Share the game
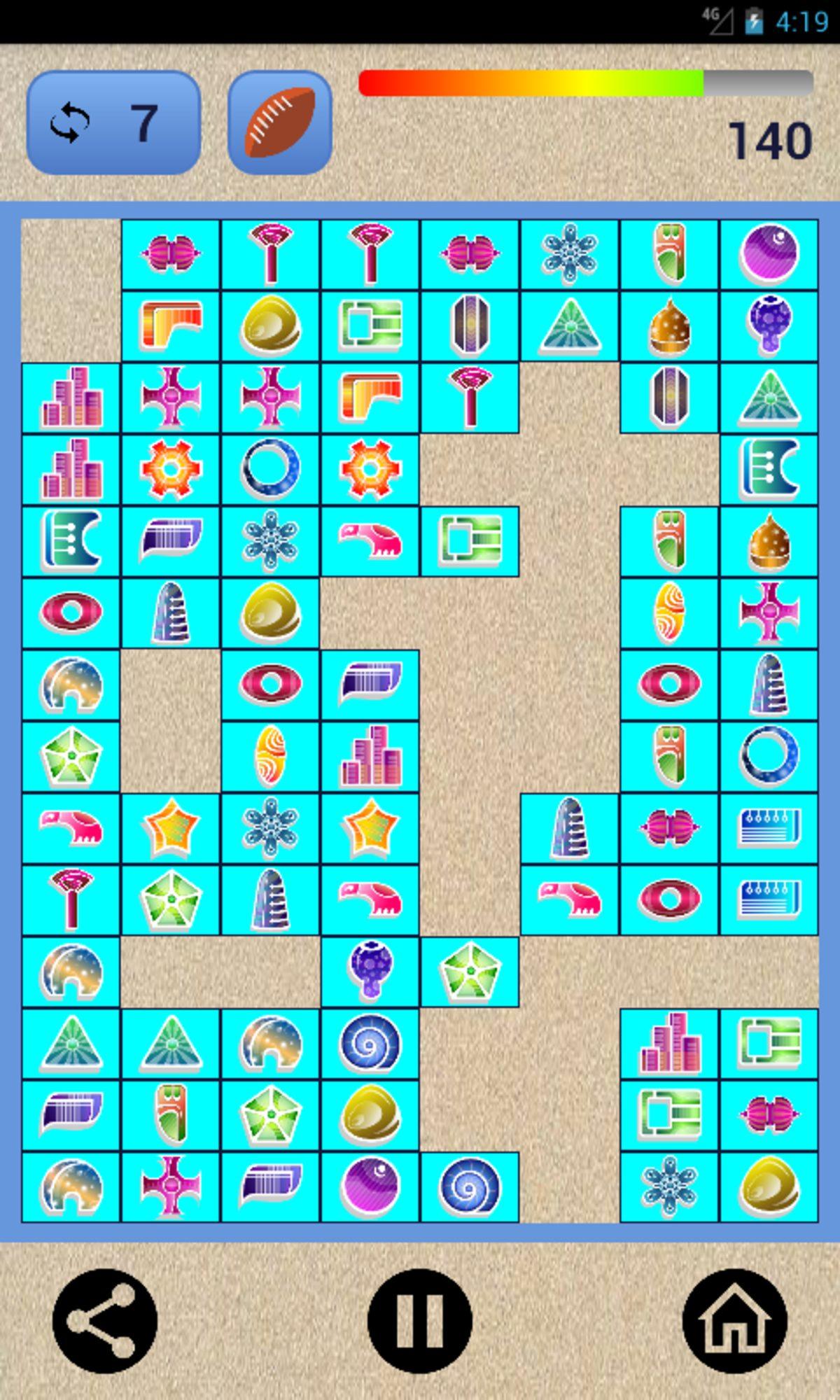This screenshot has height=1400, width=840. coord(104,1320)
